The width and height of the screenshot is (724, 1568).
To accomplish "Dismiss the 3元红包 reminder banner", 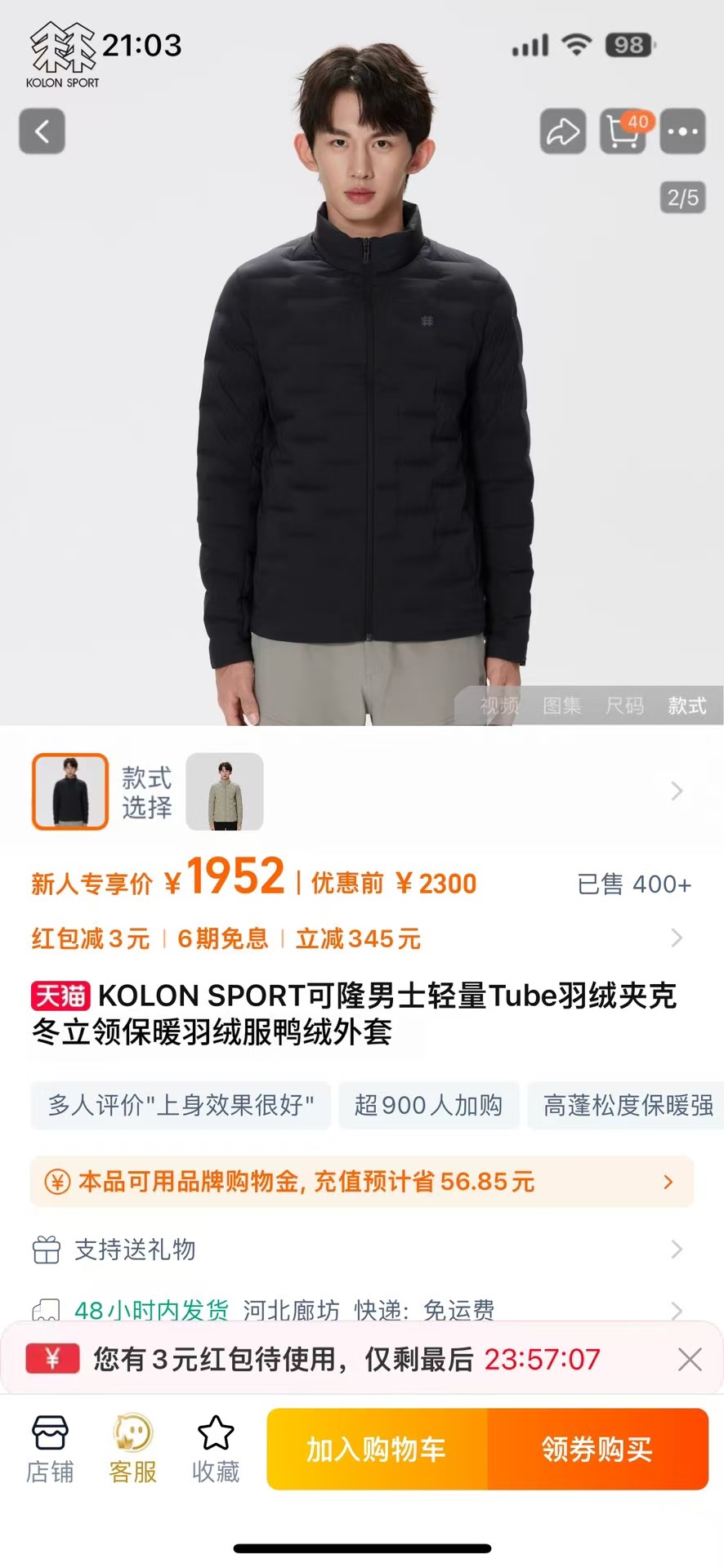I will (690, 1359).
